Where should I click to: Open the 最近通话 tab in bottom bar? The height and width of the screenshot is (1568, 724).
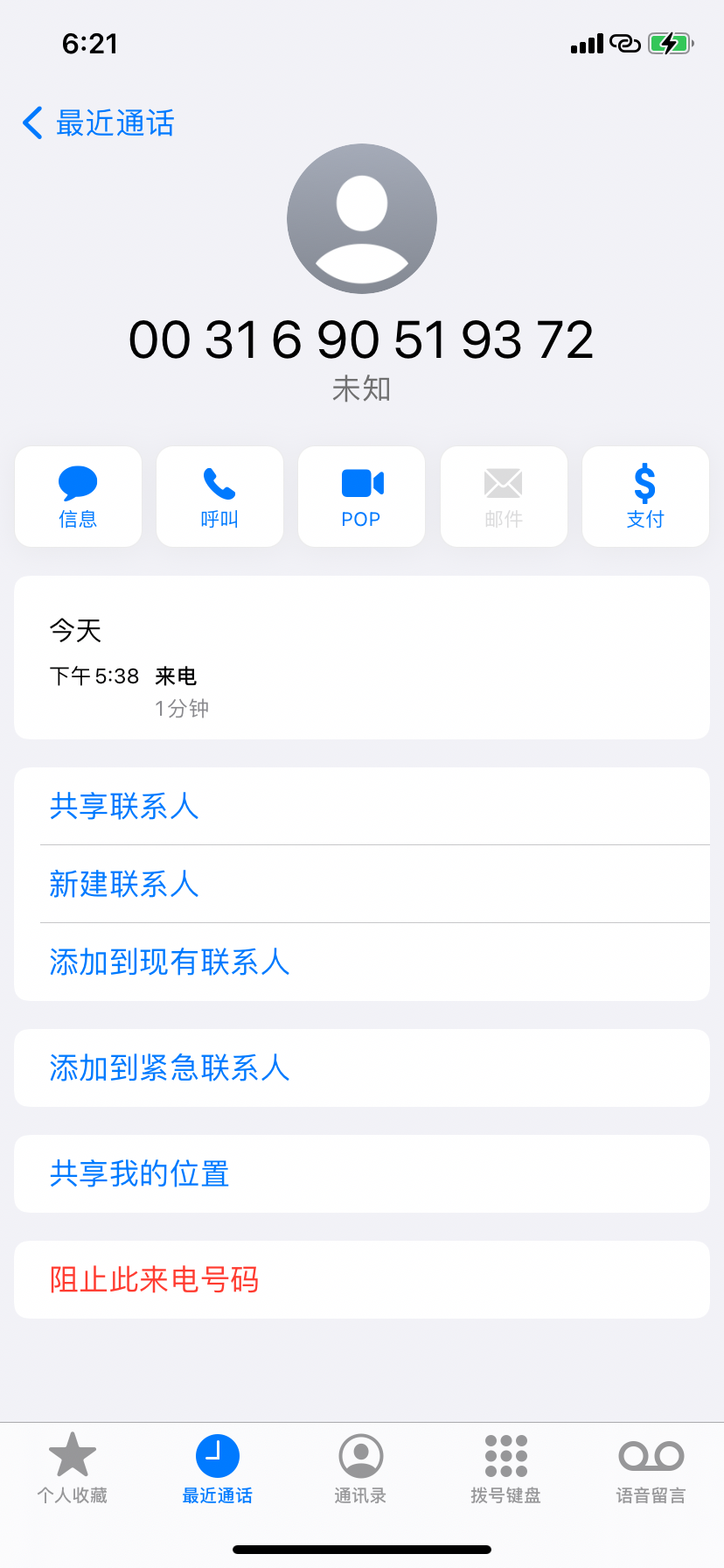coord(217,1468)
